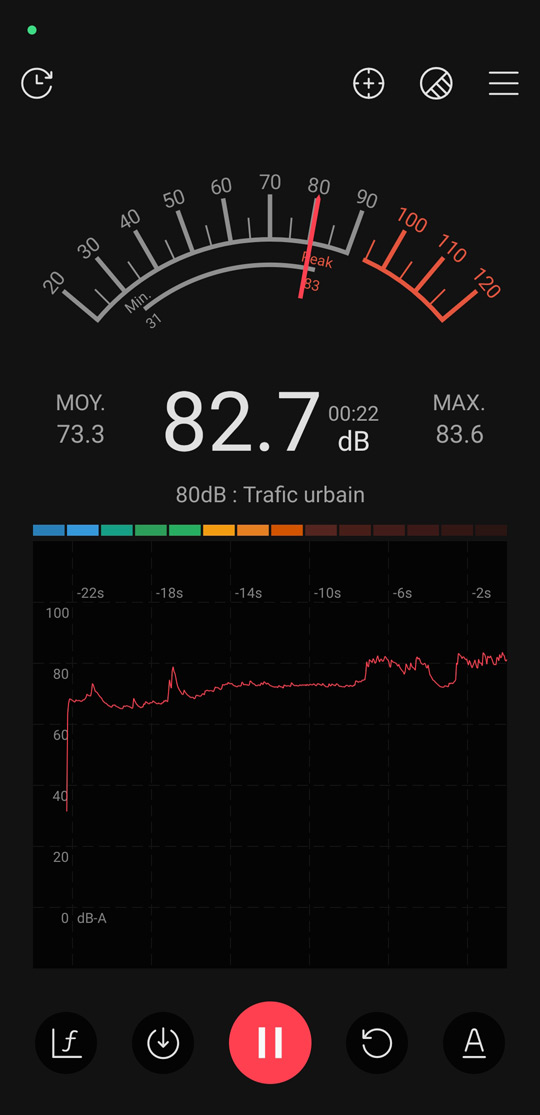This screenshot has height=1115, width=540.
Task: Open the hamburger menu
Action: coord(503,83)
